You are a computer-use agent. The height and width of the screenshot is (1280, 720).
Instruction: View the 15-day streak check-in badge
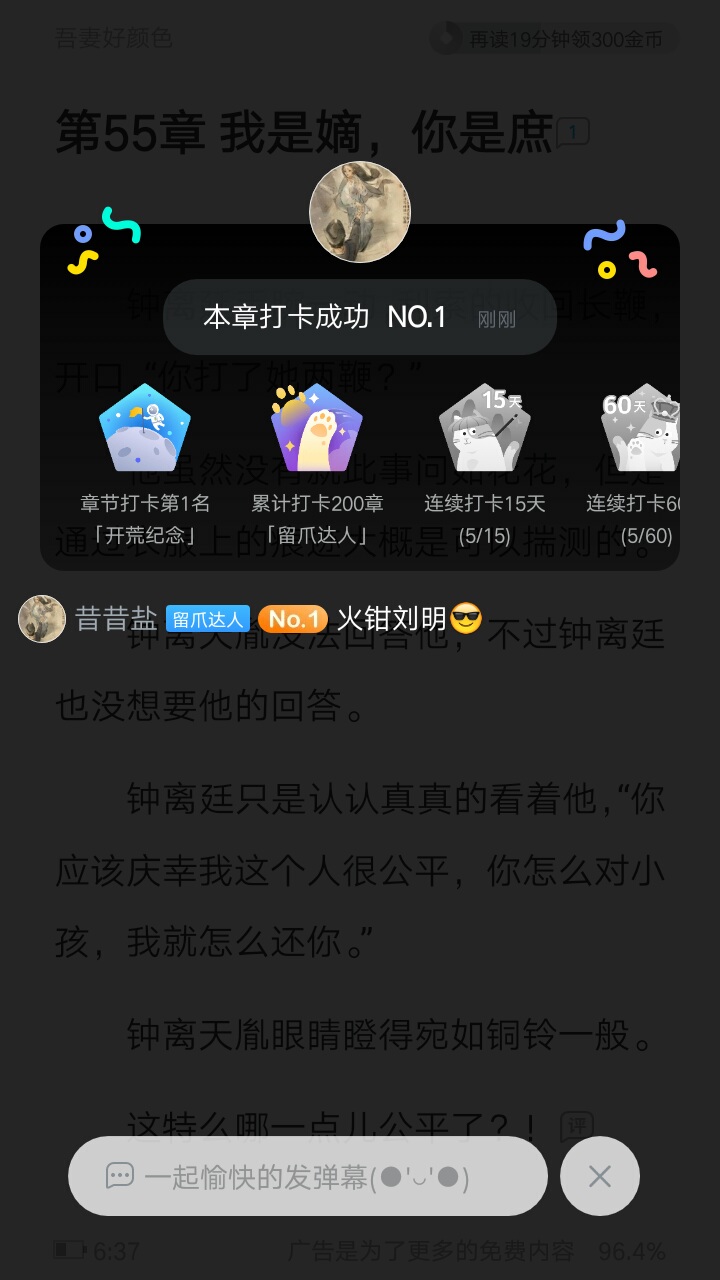(x=484, y=428)
